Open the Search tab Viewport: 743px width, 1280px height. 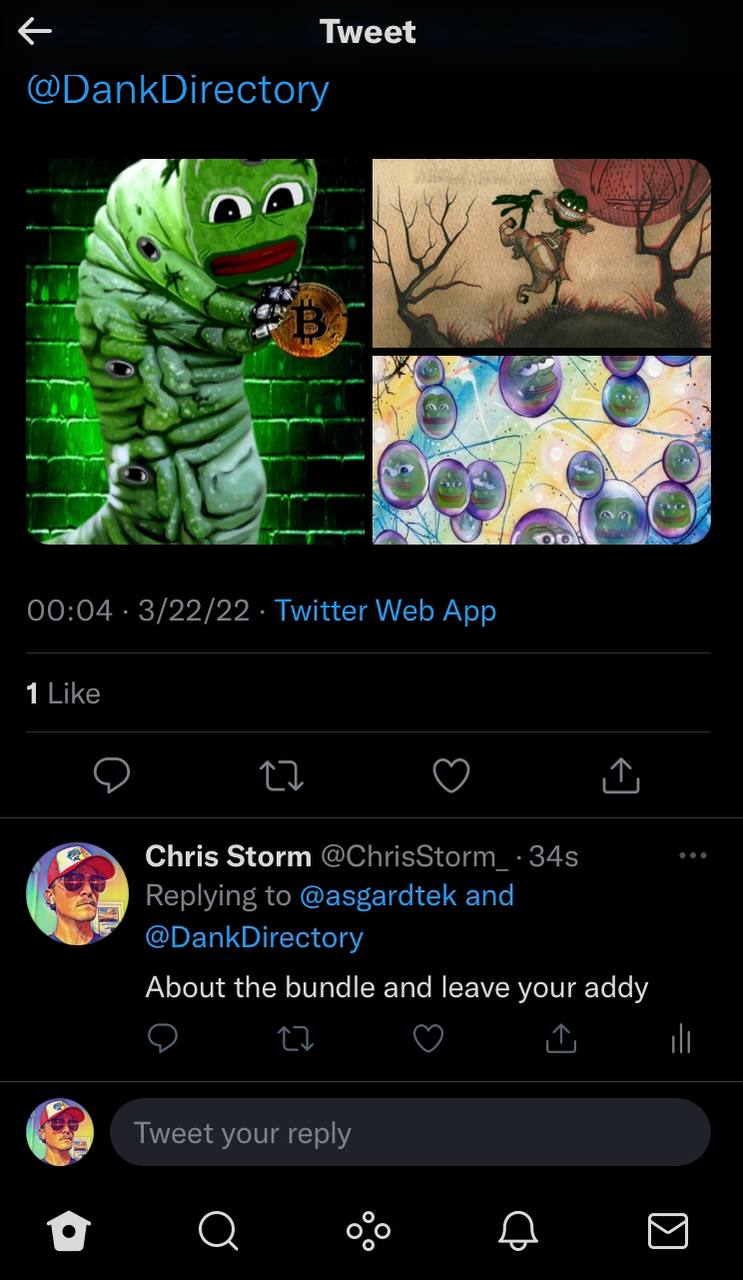[218, 1231]
